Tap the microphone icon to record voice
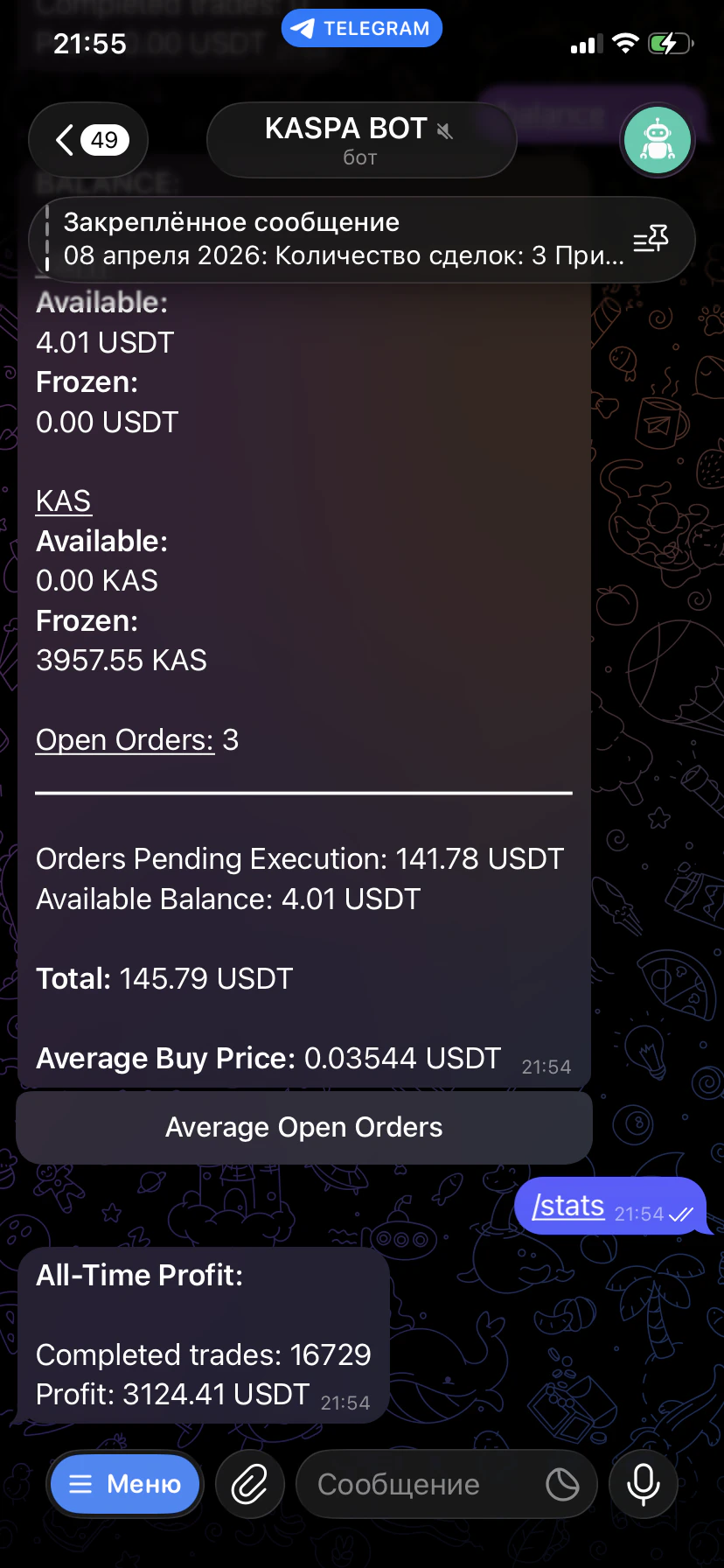 pyautogui.click(x=643, y=1483)
